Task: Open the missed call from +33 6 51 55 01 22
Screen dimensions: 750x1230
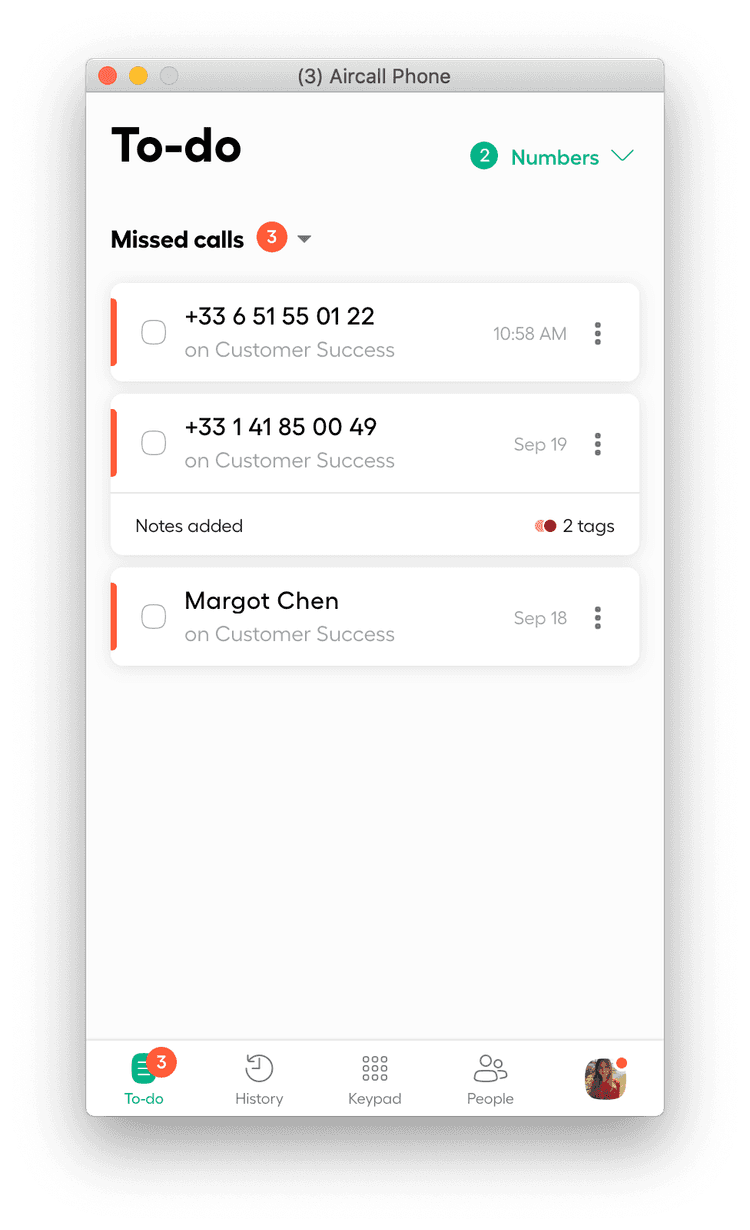Action: (330, 332)
